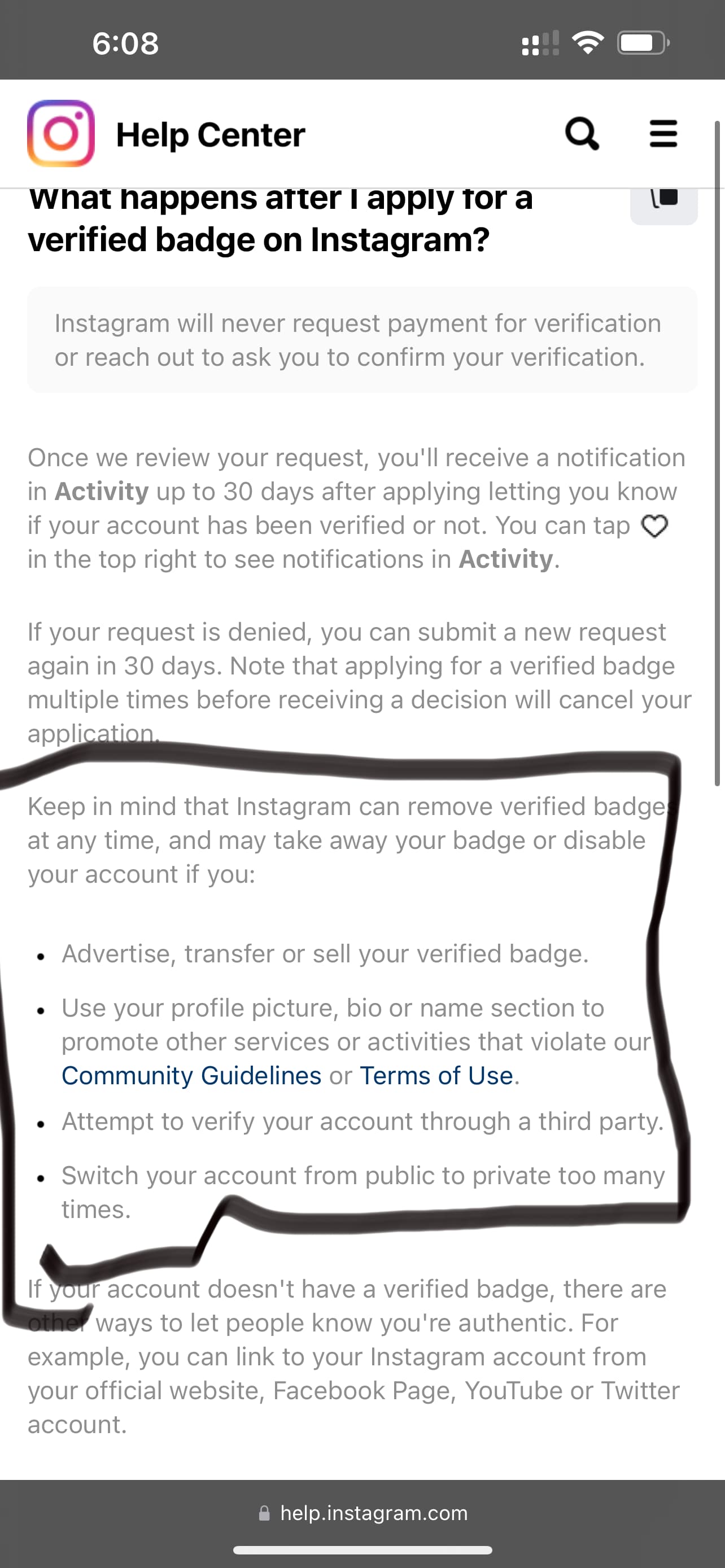
Task: Open the Help Center search
Action: 582,134
